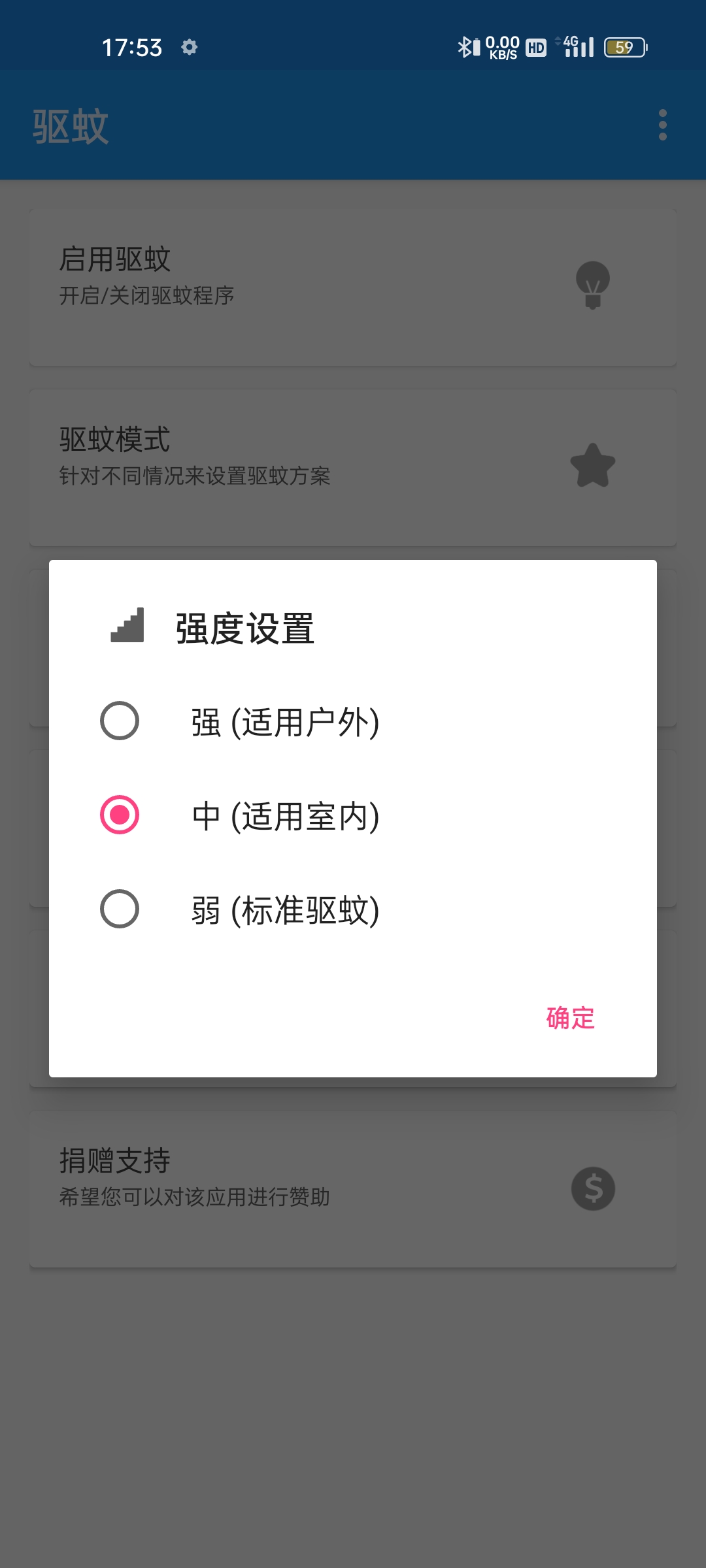Viewport: 706px width, 1568px height.
Task: Confirm with the 确定 button
Action: (x=571, y=1018)
